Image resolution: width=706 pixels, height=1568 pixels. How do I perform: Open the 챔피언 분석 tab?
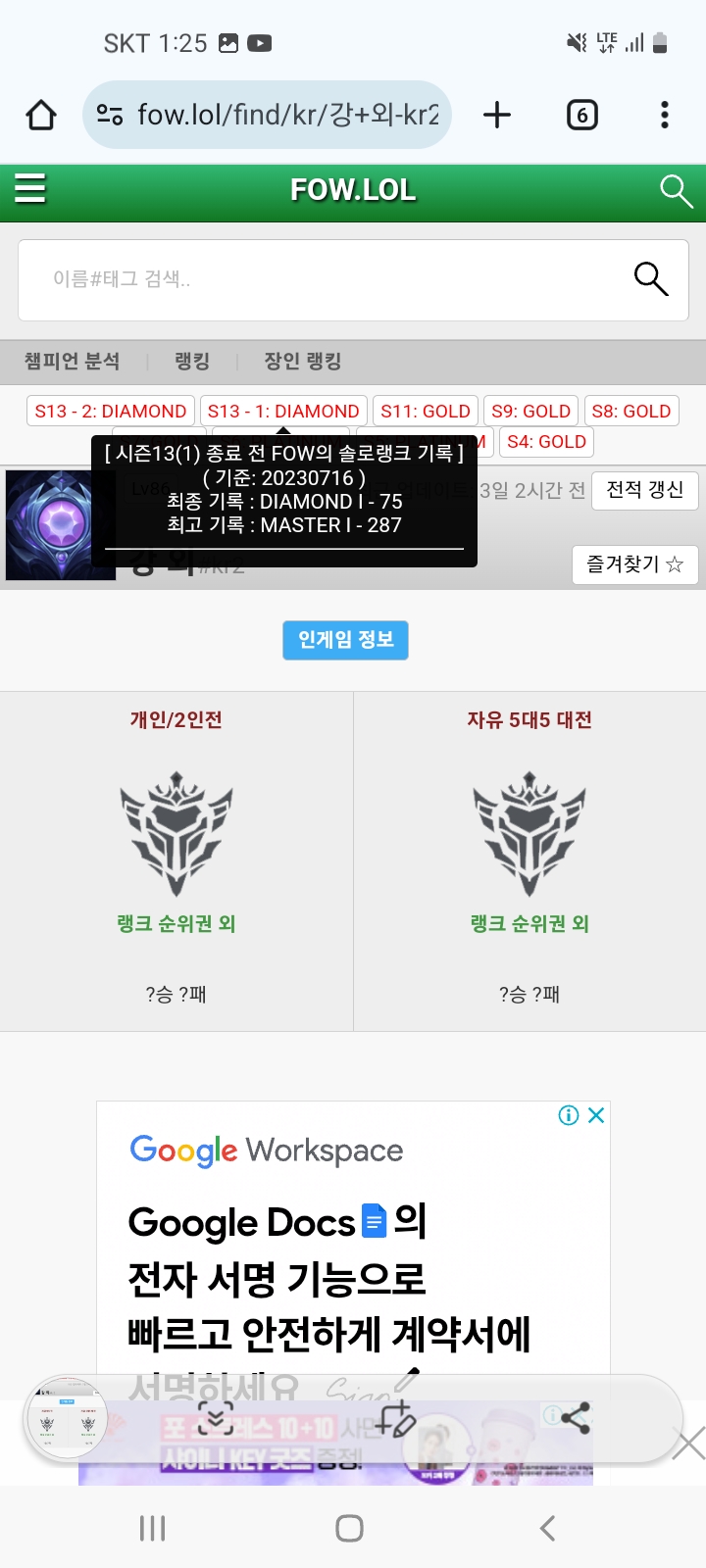pyautogui.click(x=73, y=362)
